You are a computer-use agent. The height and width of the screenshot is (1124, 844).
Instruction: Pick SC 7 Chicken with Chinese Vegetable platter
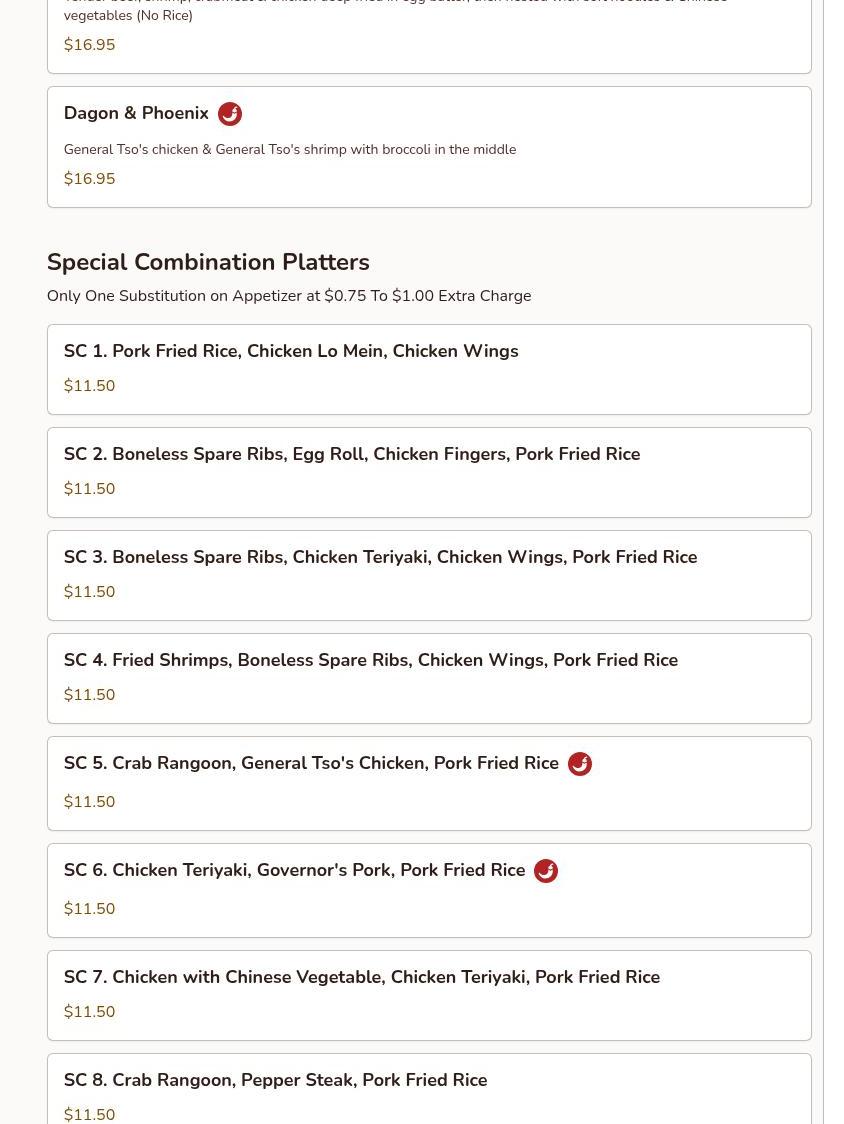point(428,995)
